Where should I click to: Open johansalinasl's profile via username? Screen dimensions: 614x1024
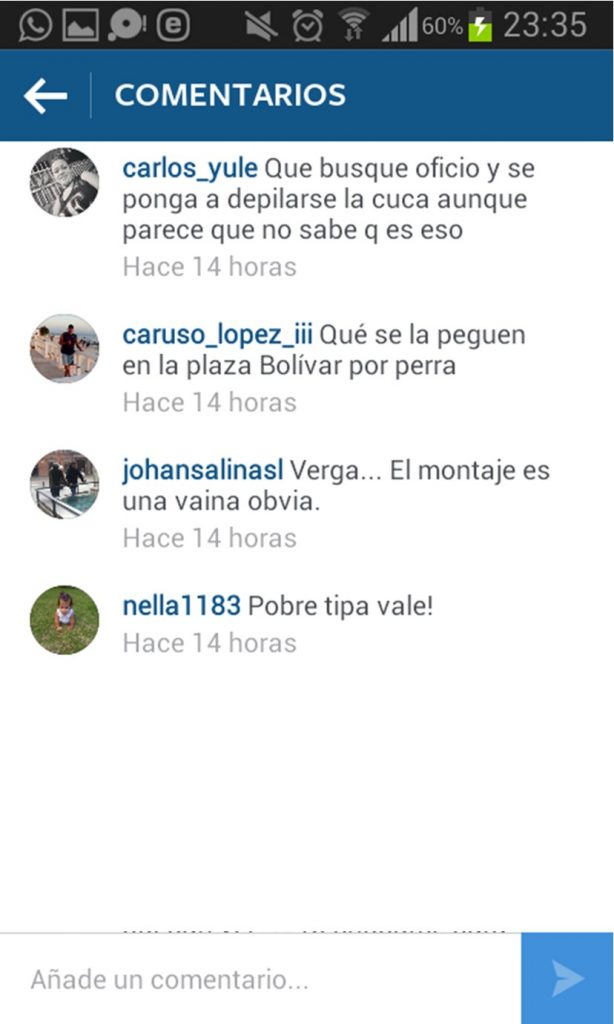(x=202, y=470)
